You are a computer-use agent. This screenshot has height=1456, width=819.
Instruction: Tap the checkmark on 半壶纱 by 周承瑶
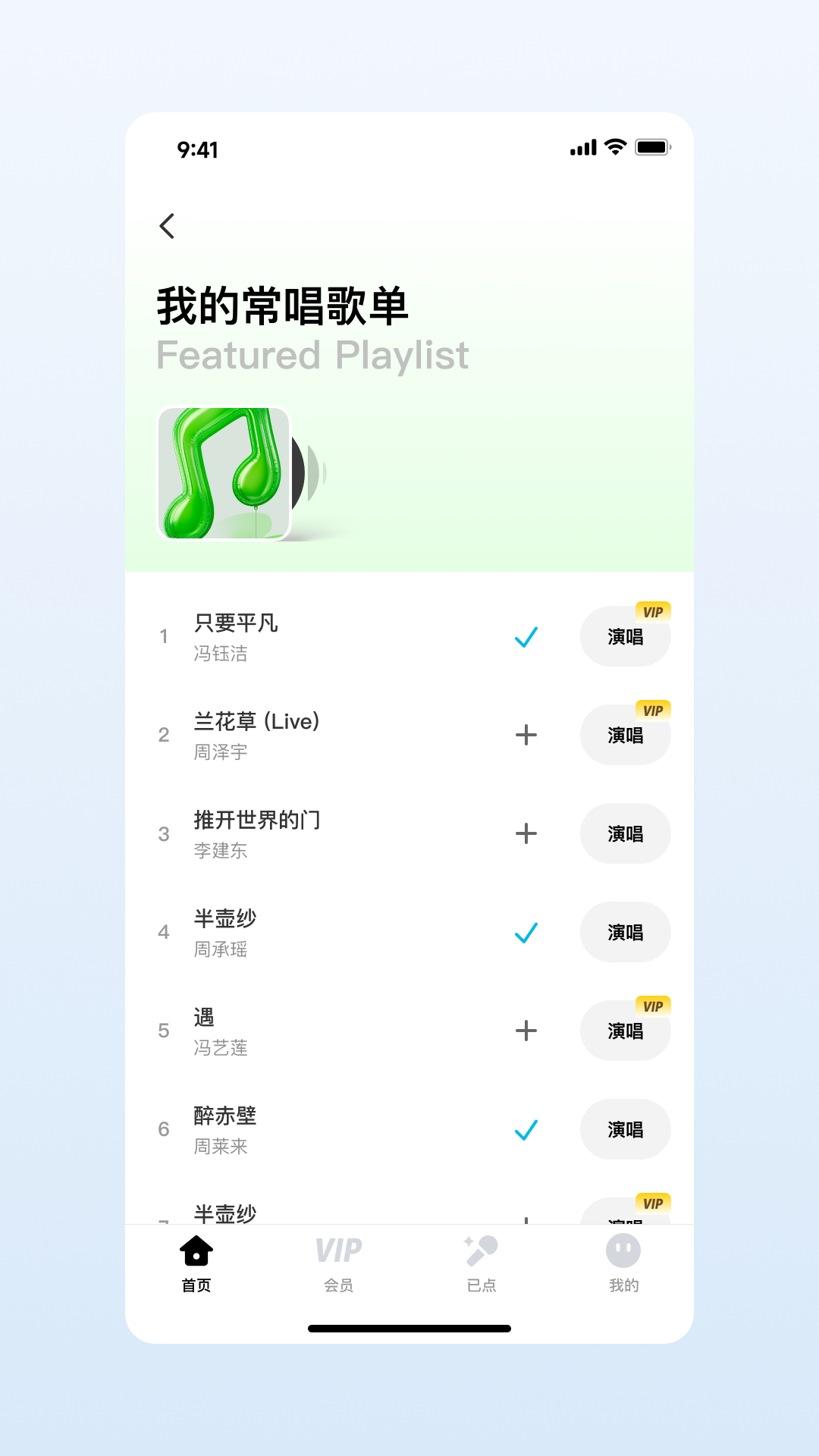526,932
